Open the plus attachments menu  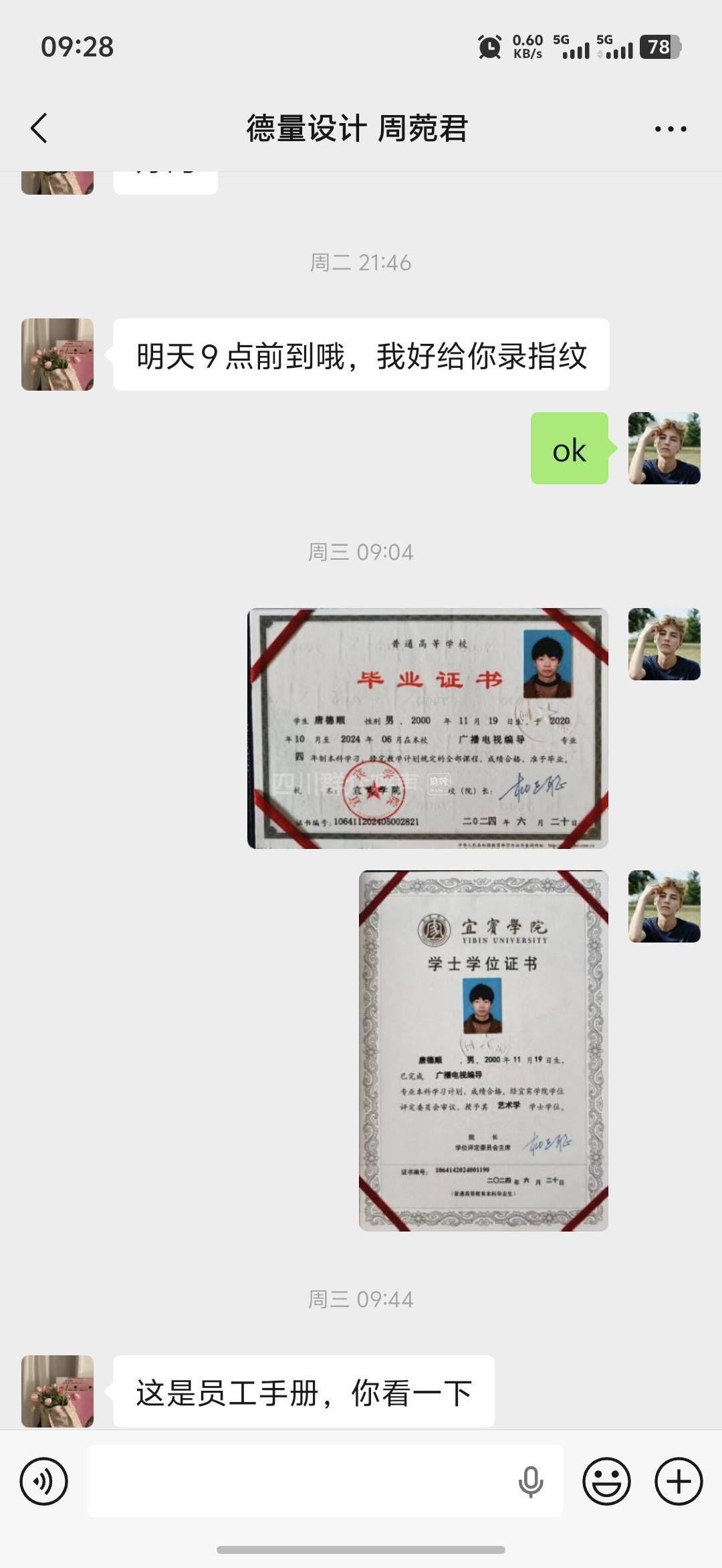(679, 1481)
